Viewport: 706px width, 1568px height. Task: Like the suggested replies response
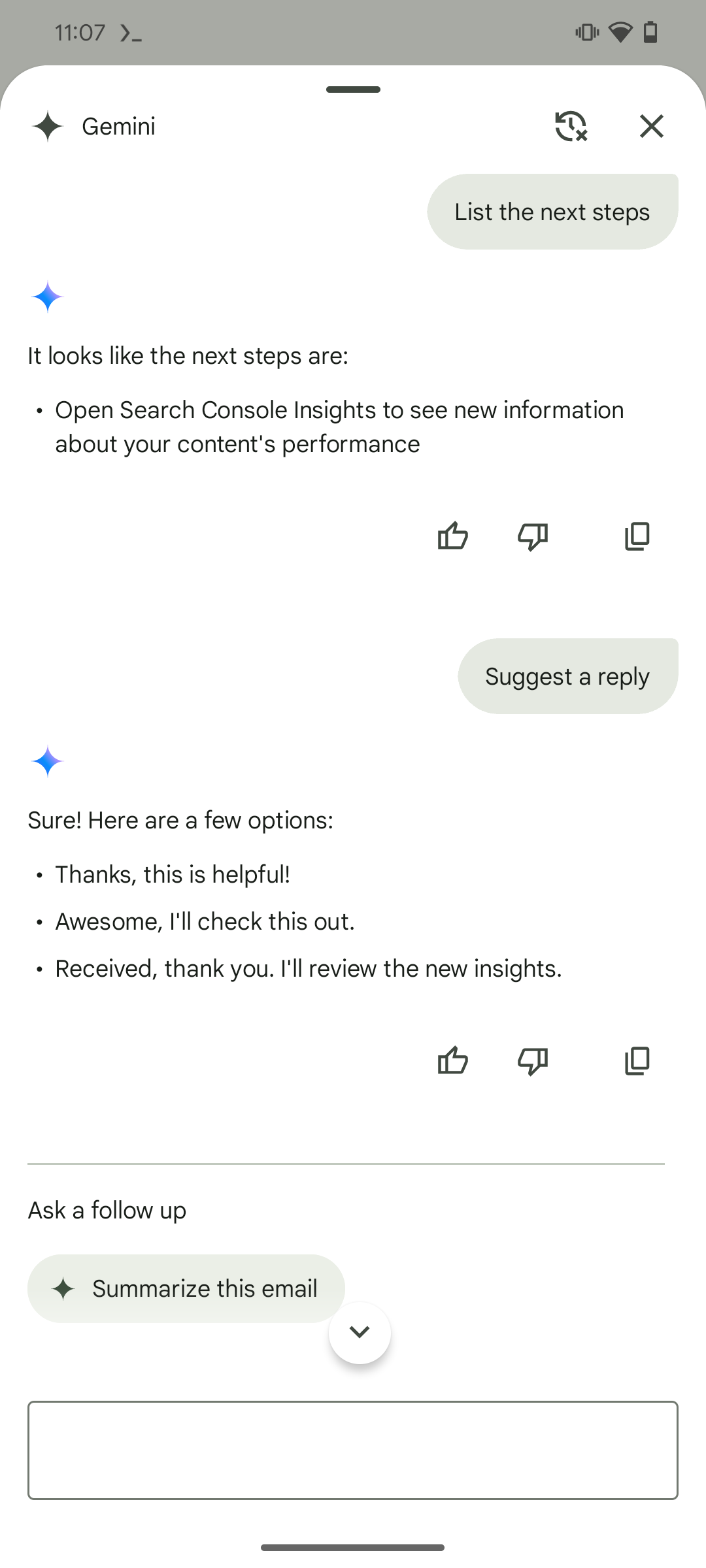(452, 1061)
